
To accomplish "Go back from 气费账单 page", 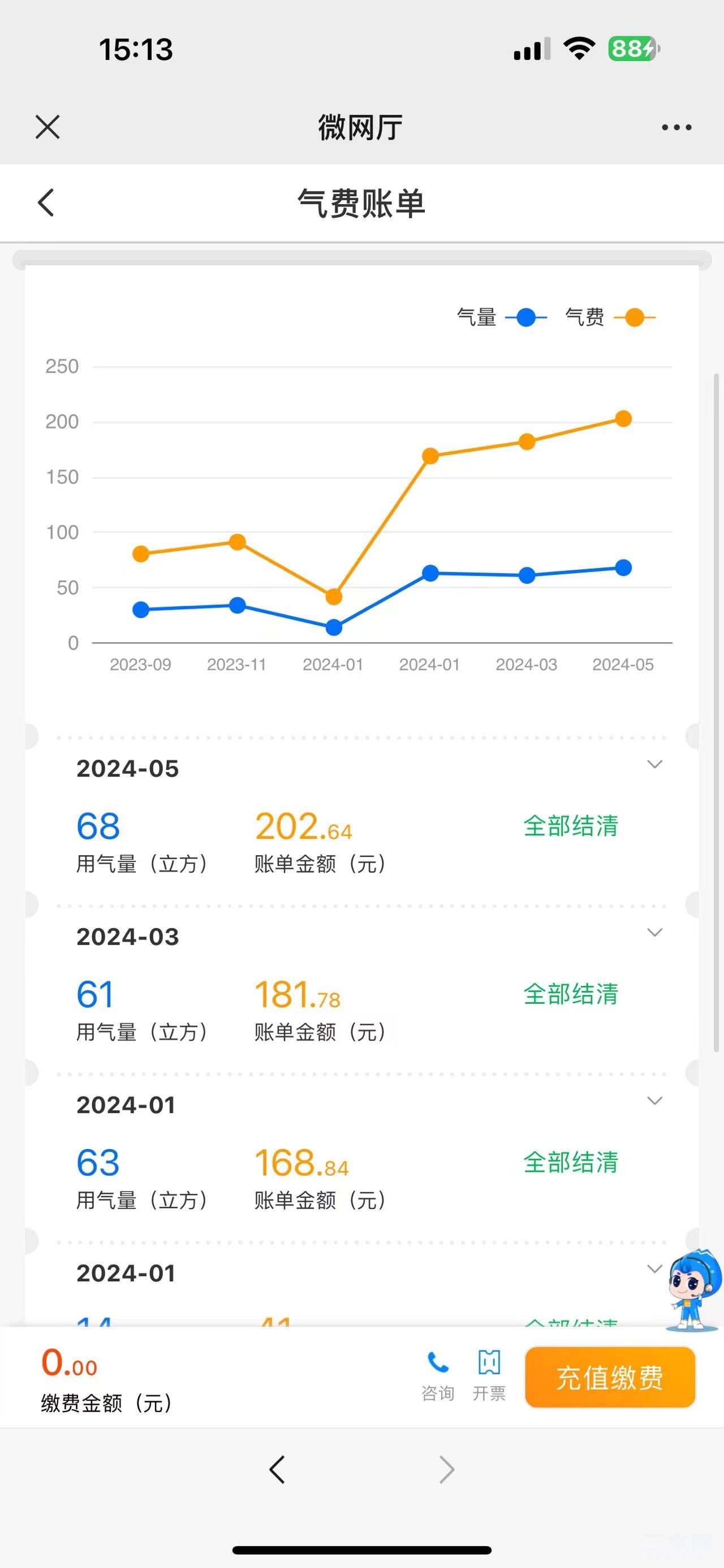I will [x=46, y=203].
